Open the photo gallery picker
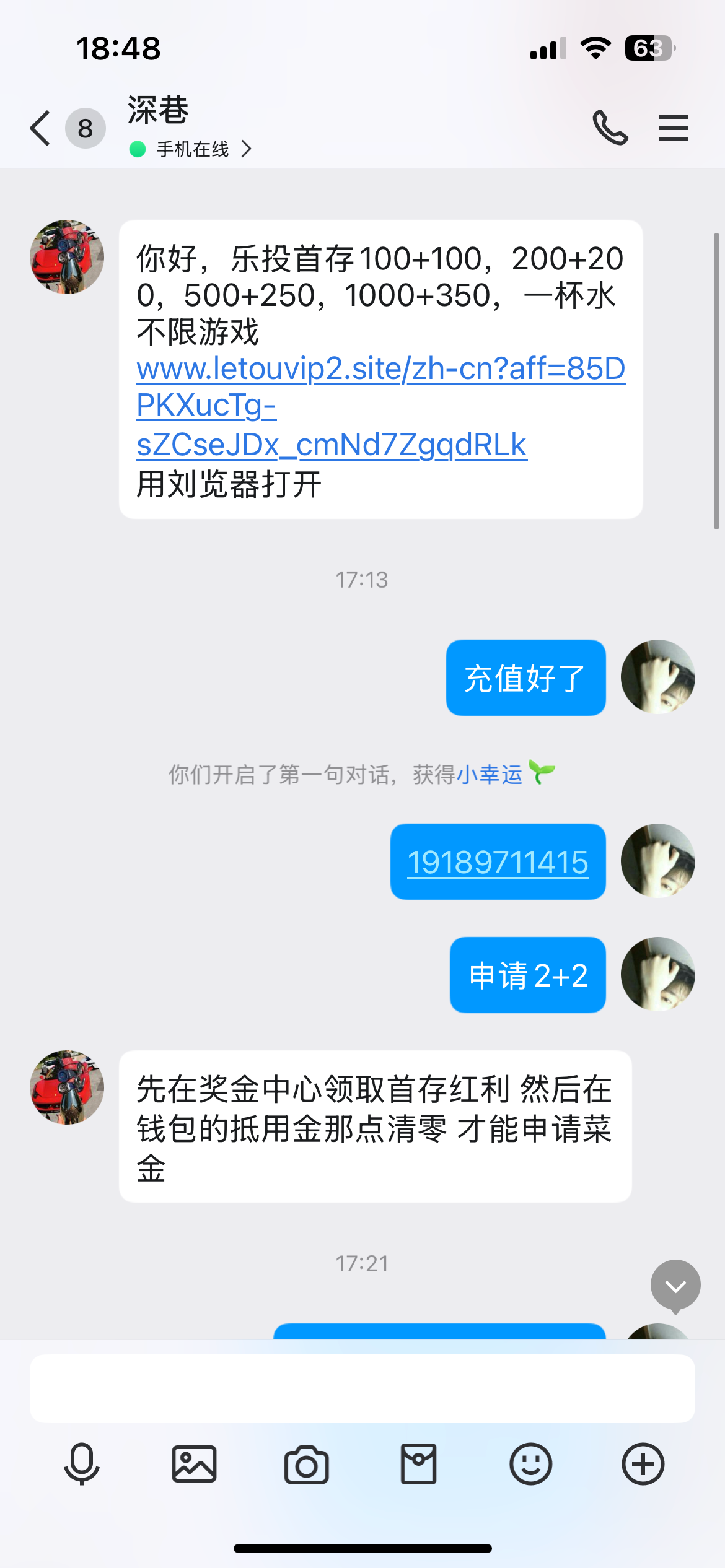The width and height of the screenshot is (725, 1568). tap(194, 1464)
